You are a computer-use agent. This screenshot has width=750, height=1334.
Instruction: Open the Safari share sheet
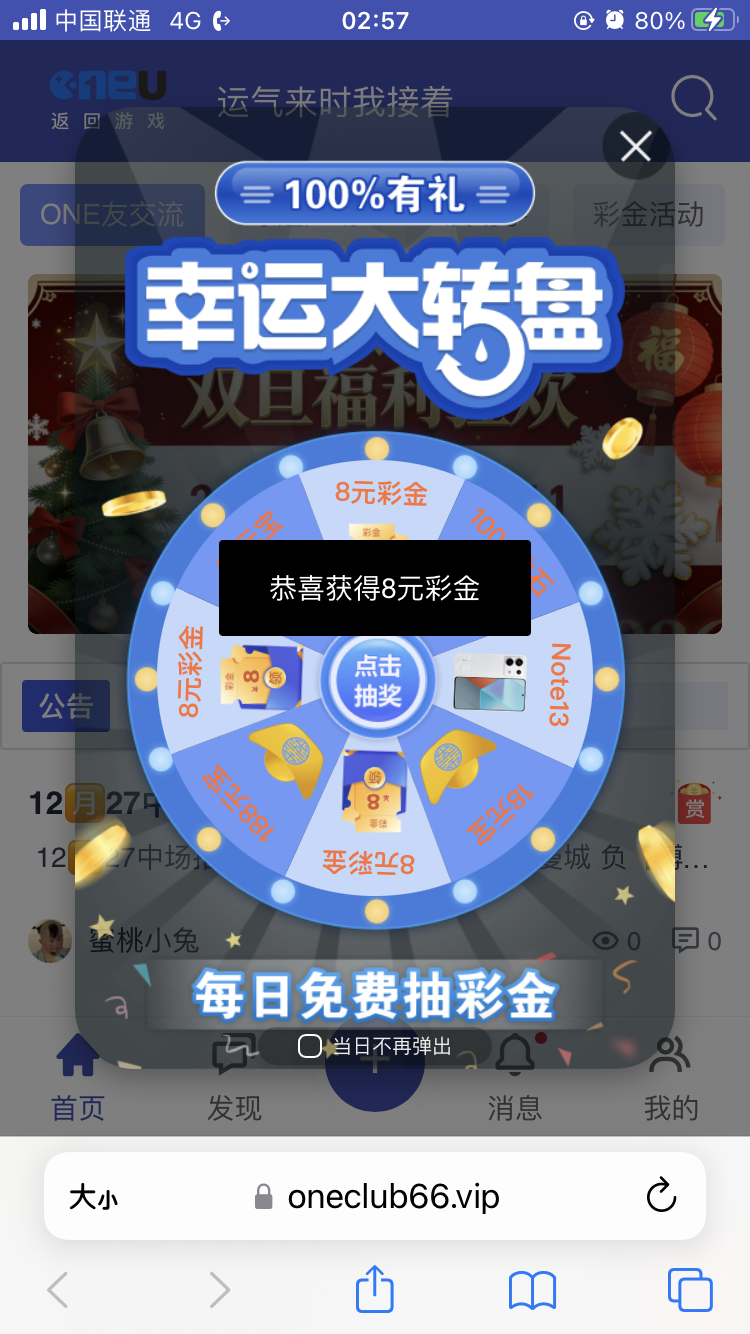tap(375, 1290)
